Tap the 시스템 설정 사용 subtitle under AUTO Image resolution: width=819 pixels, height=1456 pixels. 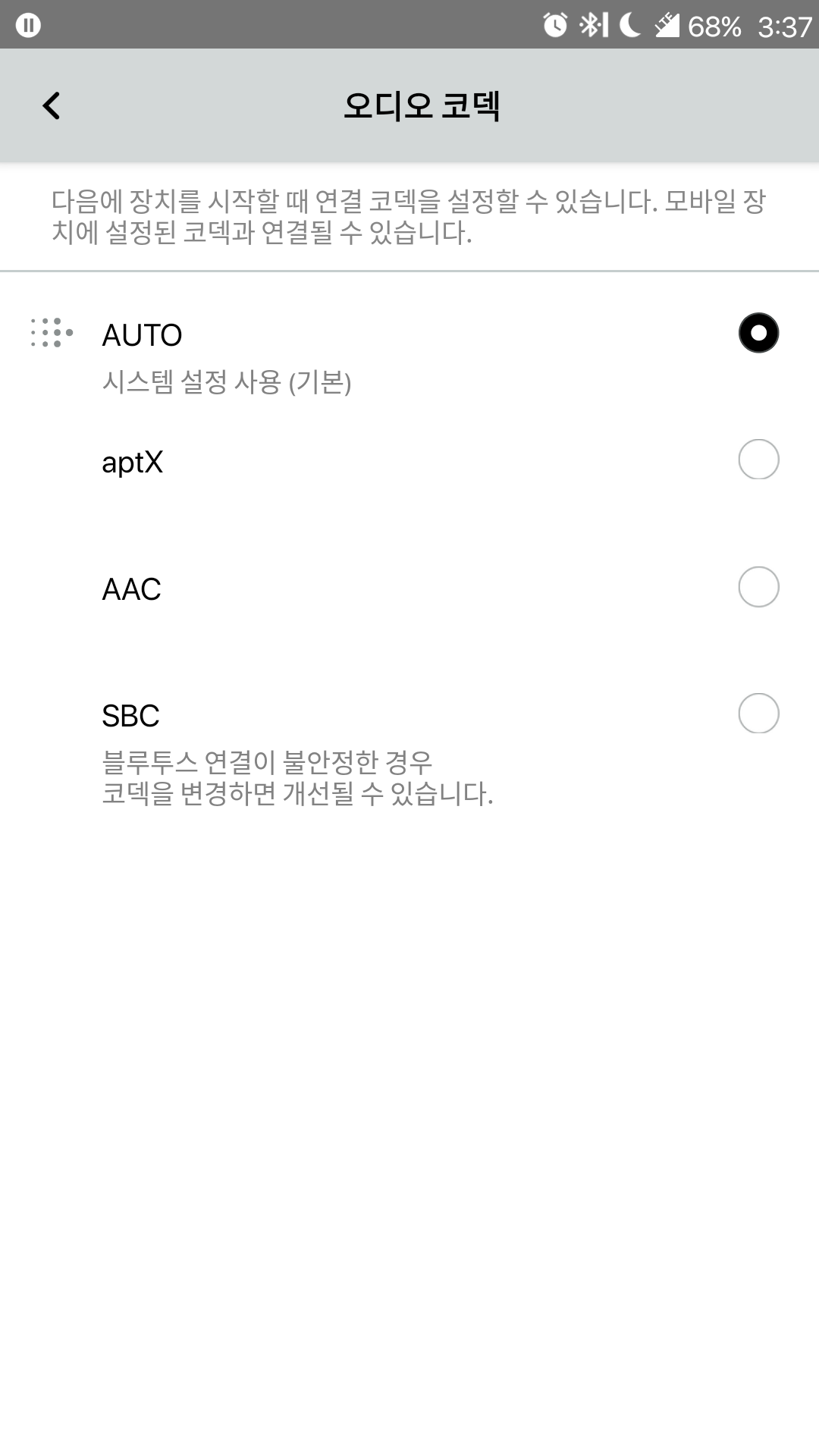click(227, 383)
